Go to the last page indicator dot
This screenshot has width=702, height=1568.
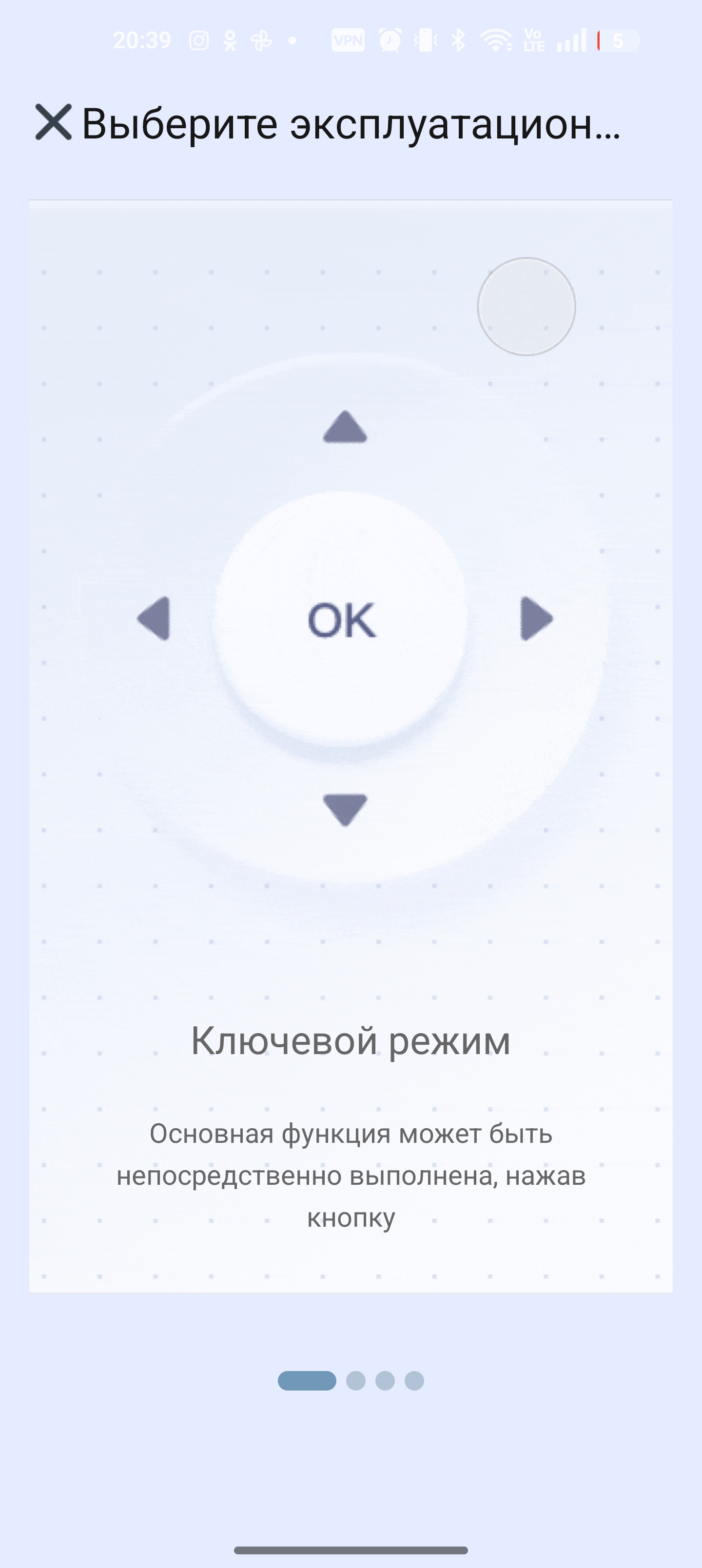tap(414, 1380)
